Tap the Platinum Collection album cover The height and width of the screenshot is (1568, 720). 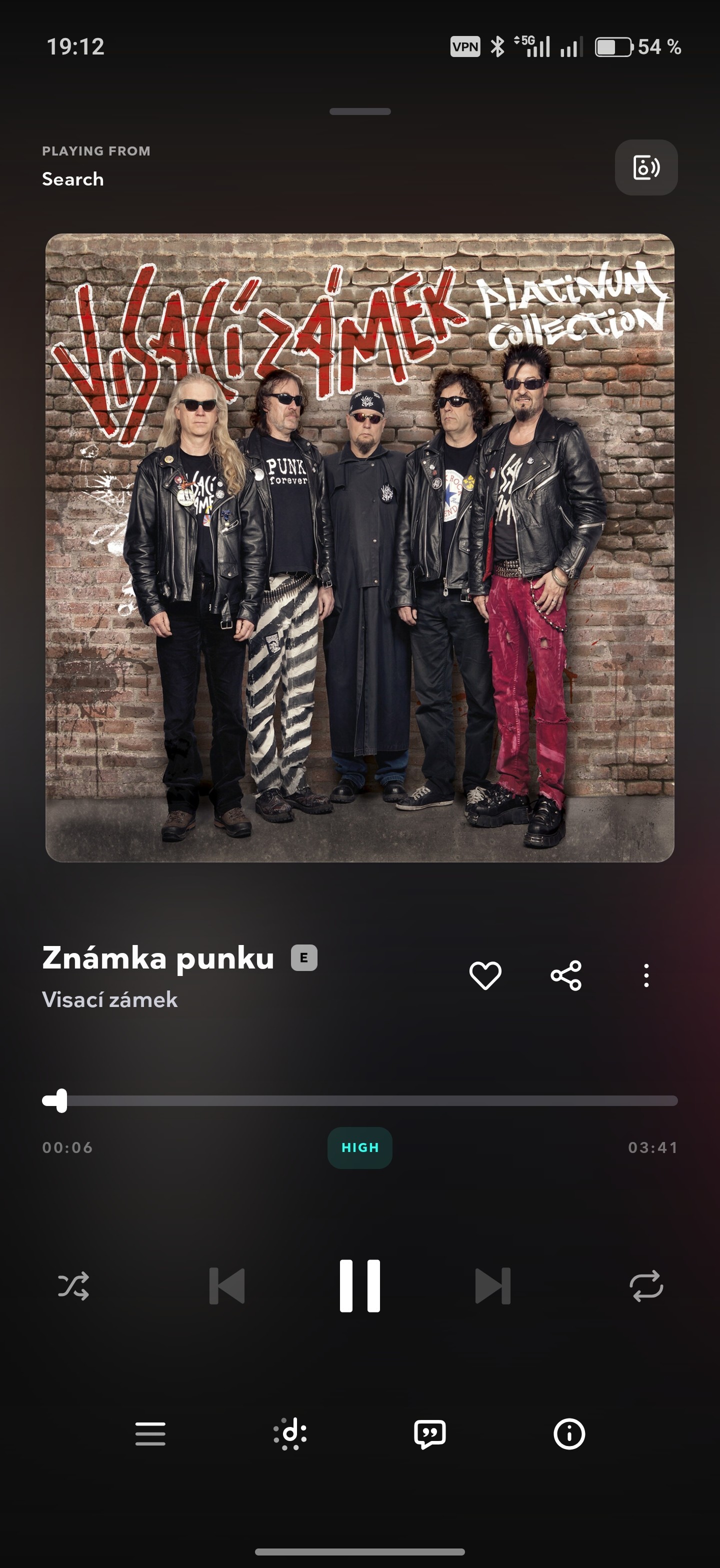tap(359, 548)
